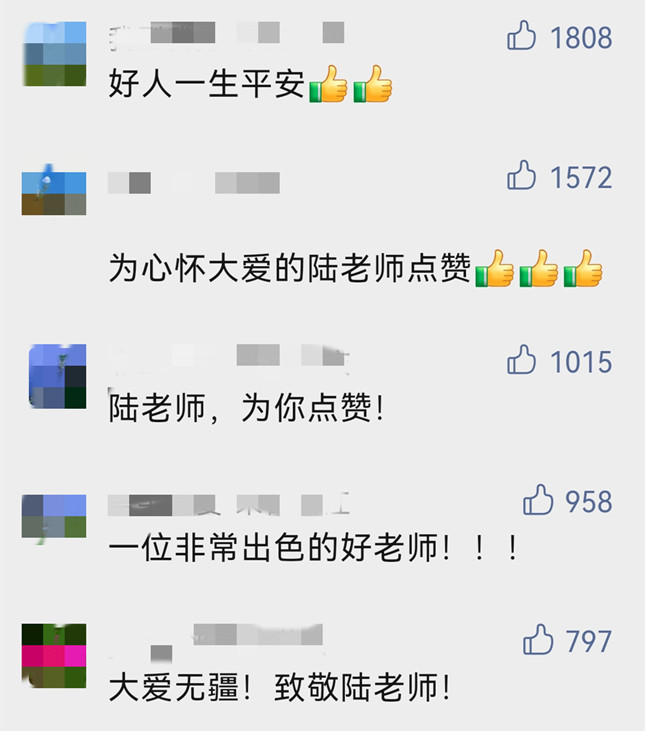Like the comment 大爱无疆！致敬陆老师！
Screen dimensions: 645x731
coord(539,639)
